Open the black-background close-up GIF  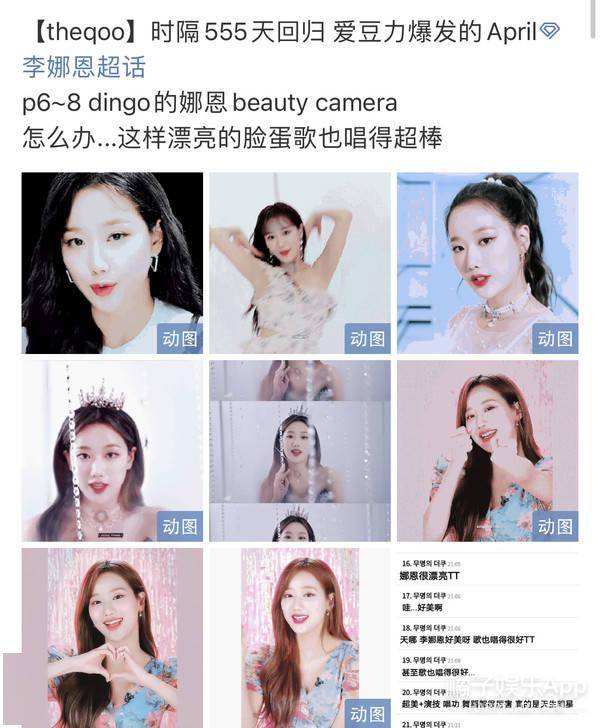[x=112, y=263]
